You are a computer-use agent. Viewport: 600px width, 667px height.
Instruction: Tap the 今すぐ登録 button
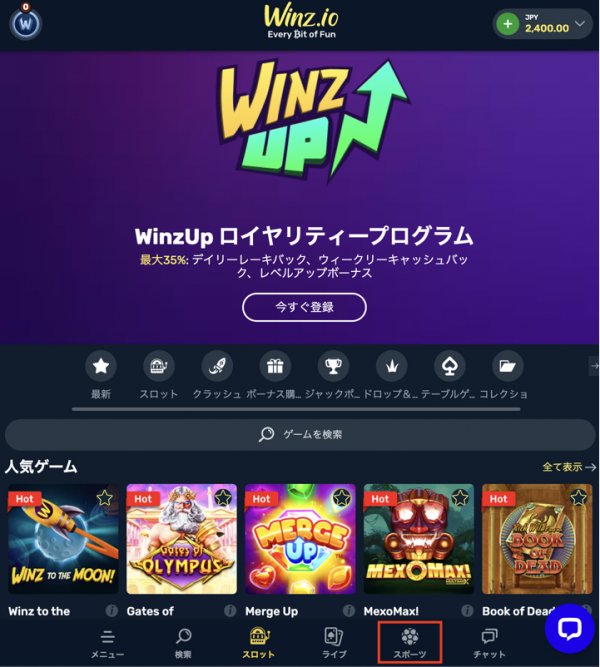(x=304, y=307)
